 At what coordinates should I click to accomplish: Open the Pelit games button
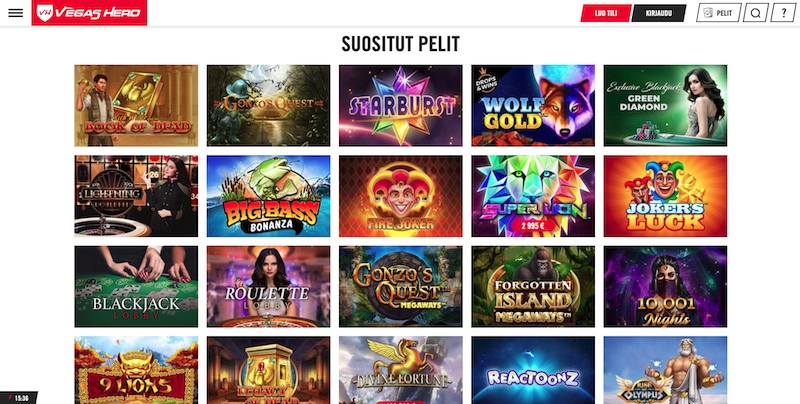click(718, 14)
